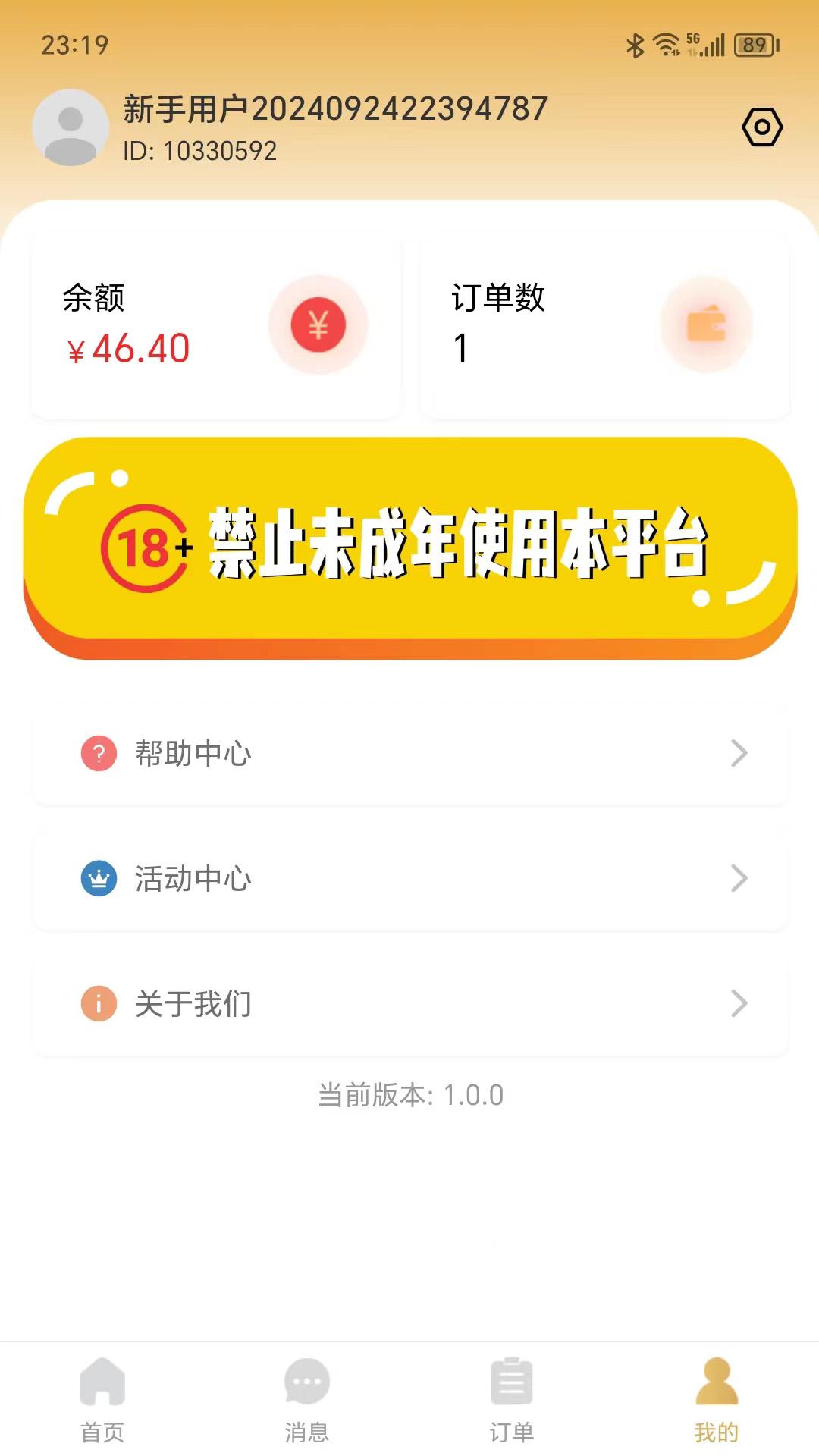Tap the red yen balance icon

click(x=318, y=325)
